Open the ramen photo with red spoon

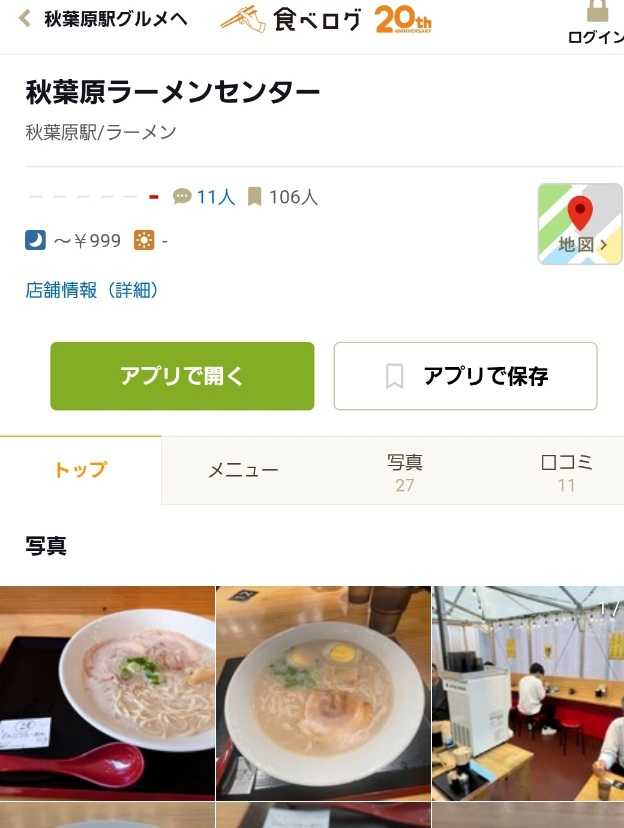(107, 692)
